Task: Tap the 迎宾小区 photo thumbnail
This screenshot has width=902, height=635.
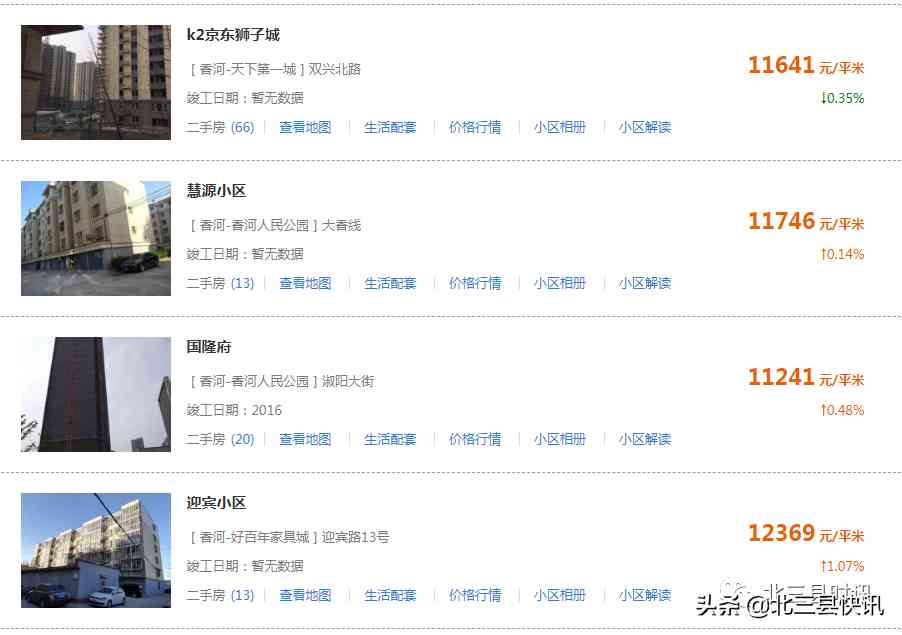Action: tap(96, 550)
